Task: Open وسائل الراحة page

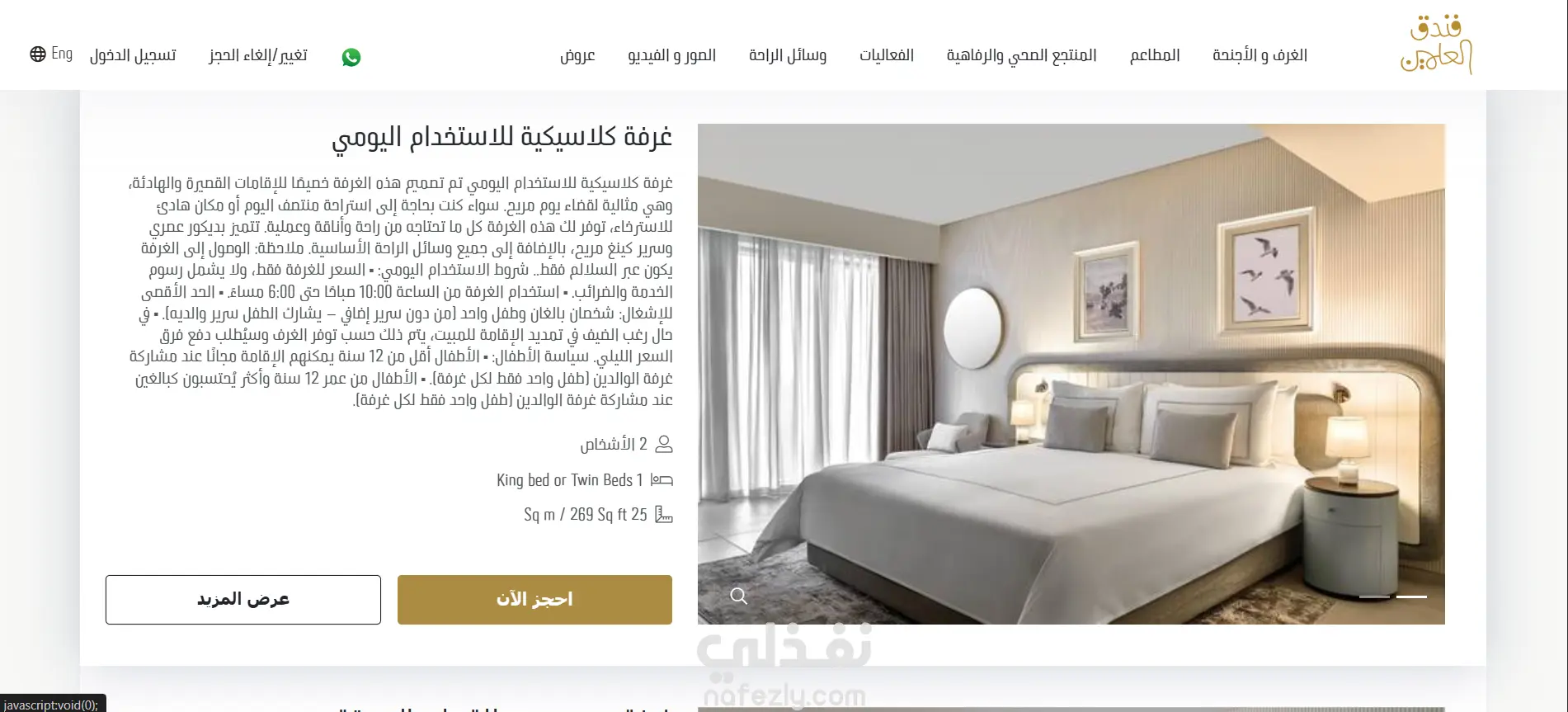Action: point(788,55)
